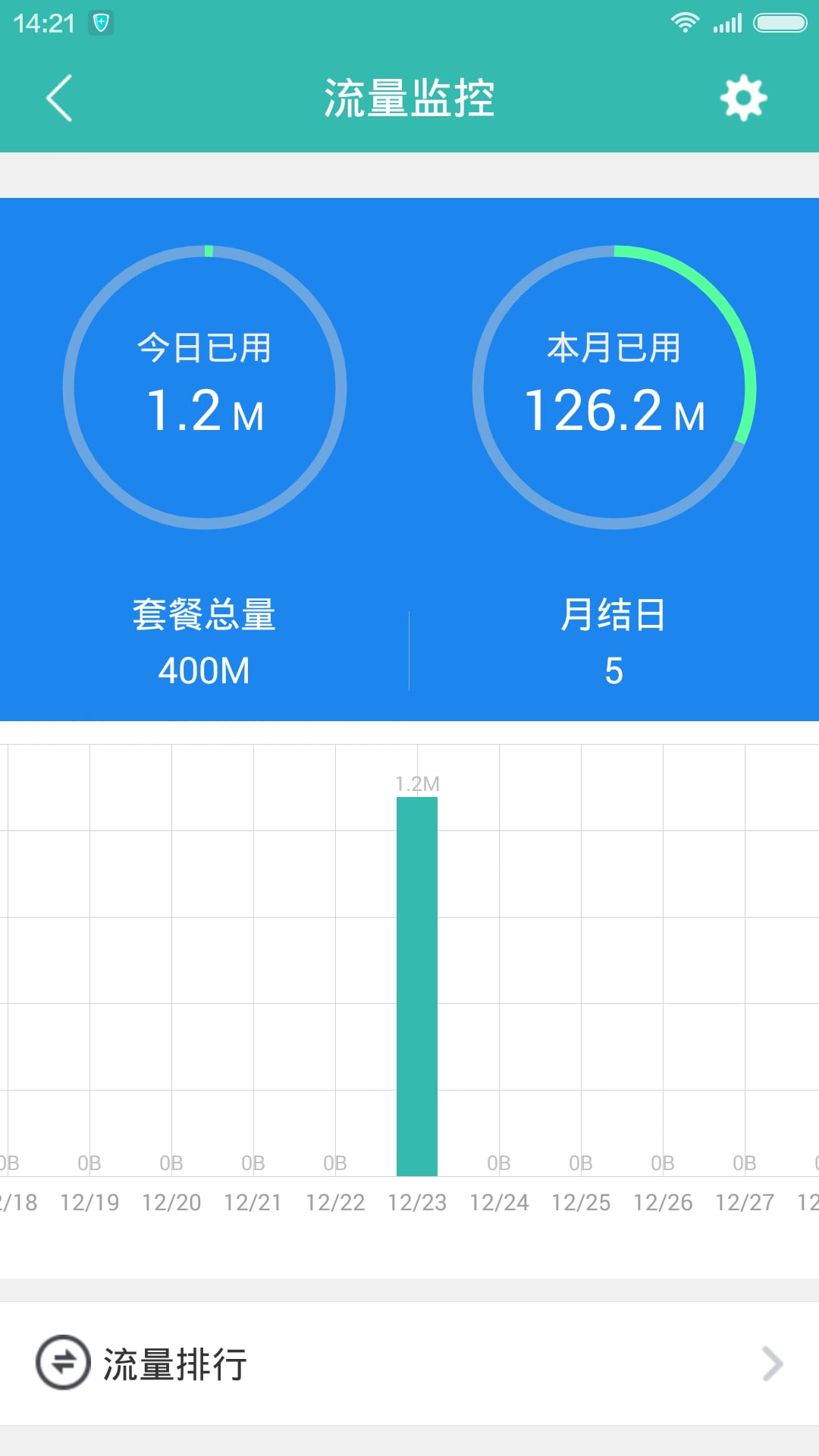819x1456 pixels.
Task: Open the settings gear for traffic monitoring
Action: 743,97
